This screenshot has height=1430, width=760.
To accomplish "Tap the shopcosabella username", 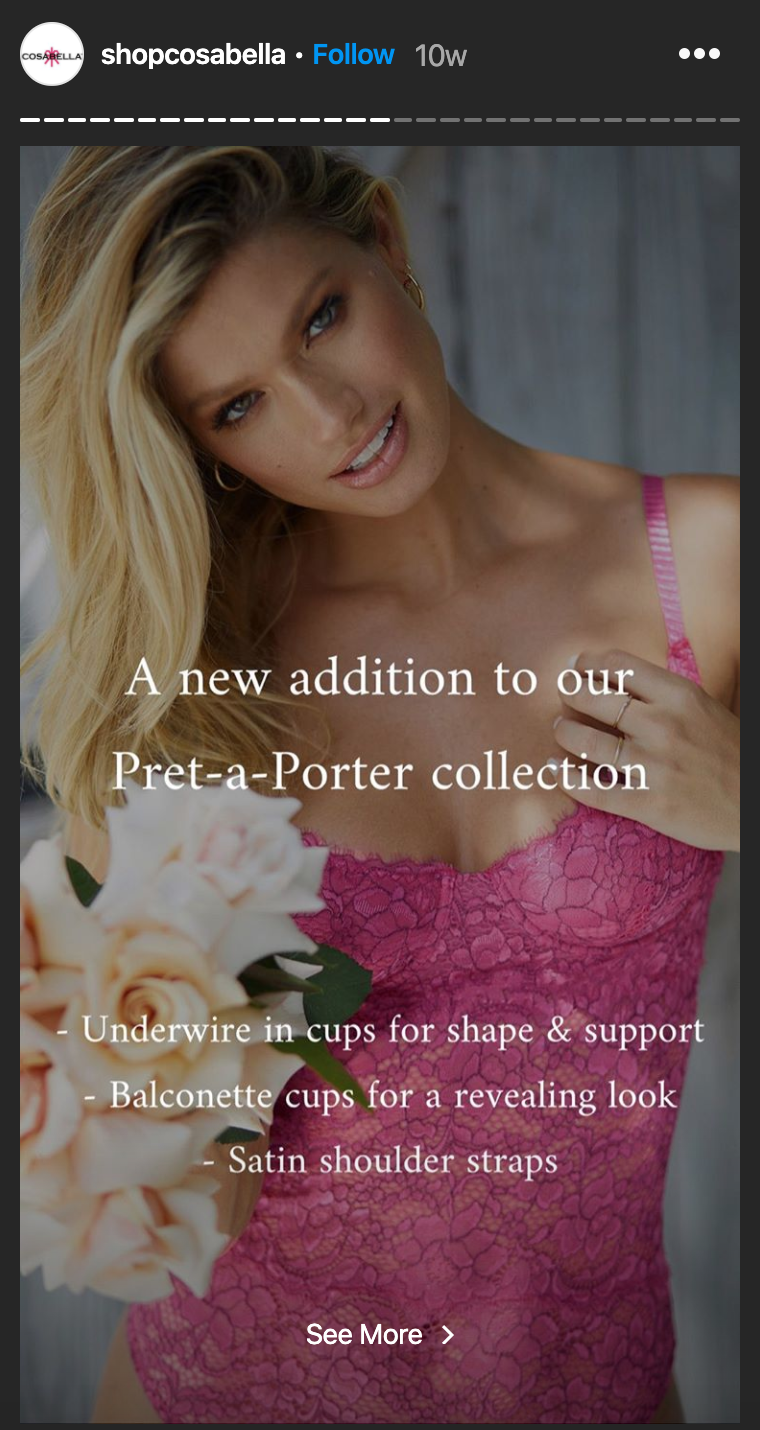I will (x=193, y=55).
